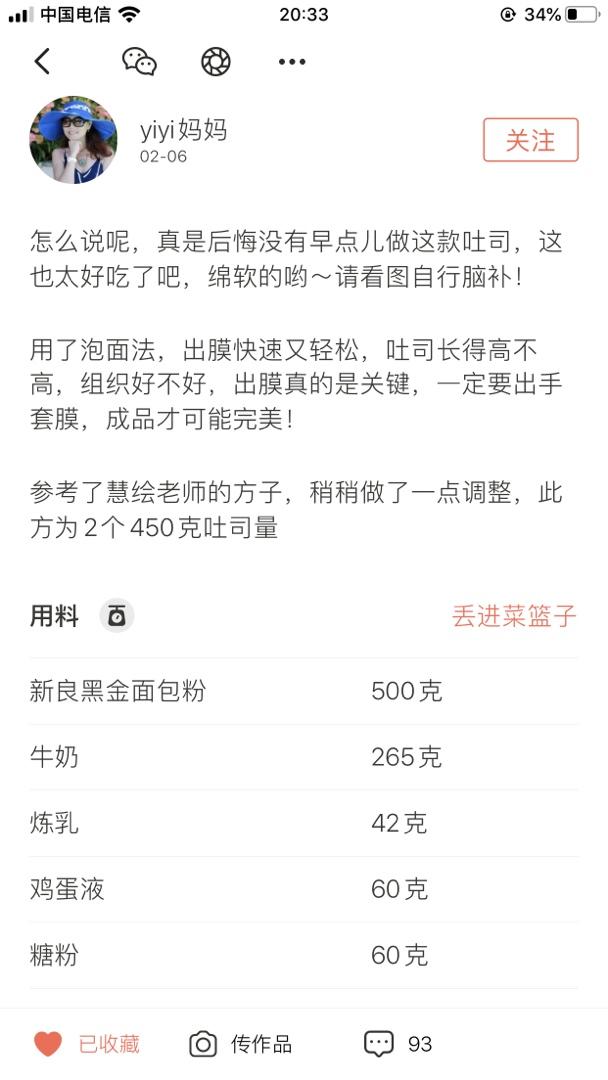Share recipe via the WeChat icon
The height and width of the screenshot is (1080, 608).
139,62
